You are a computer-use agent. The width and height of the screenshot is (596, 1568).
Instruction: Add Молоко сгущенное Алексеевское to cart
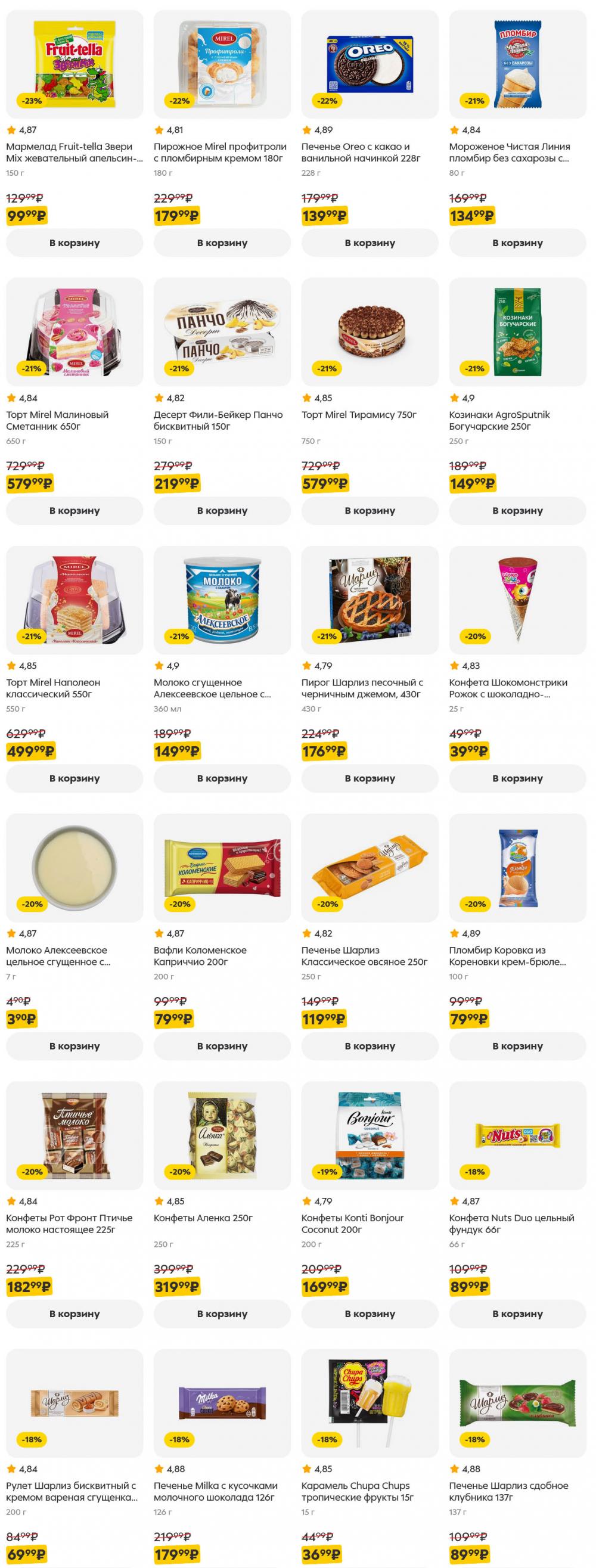click(x=222, y=778)
